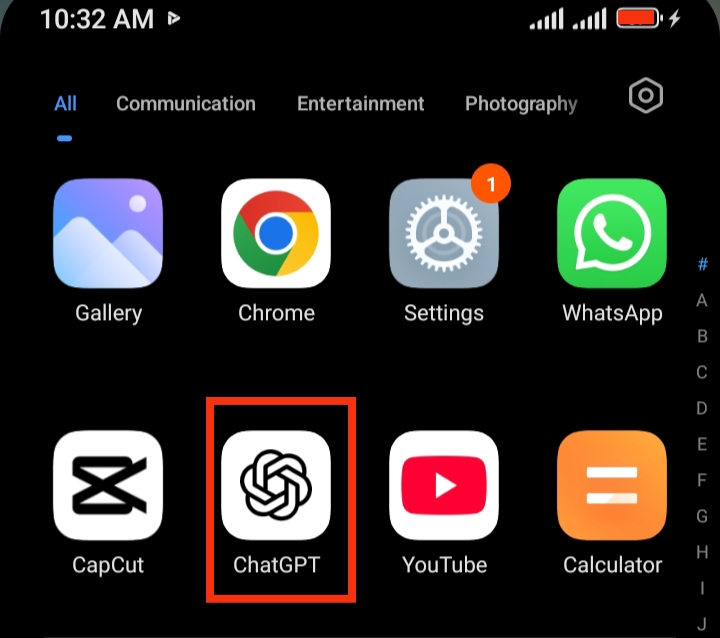
Task: Open YouTube
Action: [444, 485]
